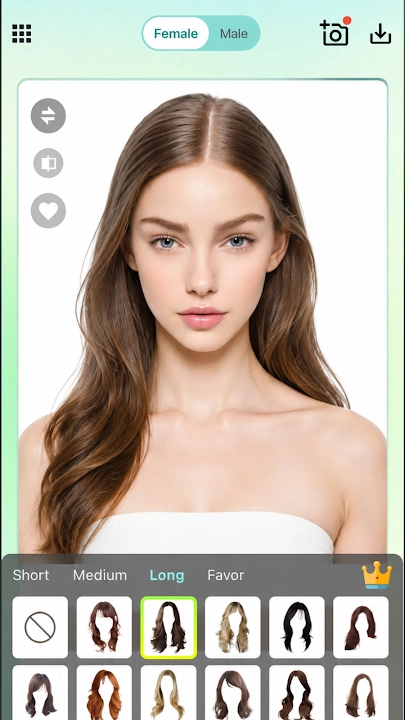The height and width of the screenshot is (720, 405).
Task: Toggle the before/after compare button
Action: (x=48, y=163)
